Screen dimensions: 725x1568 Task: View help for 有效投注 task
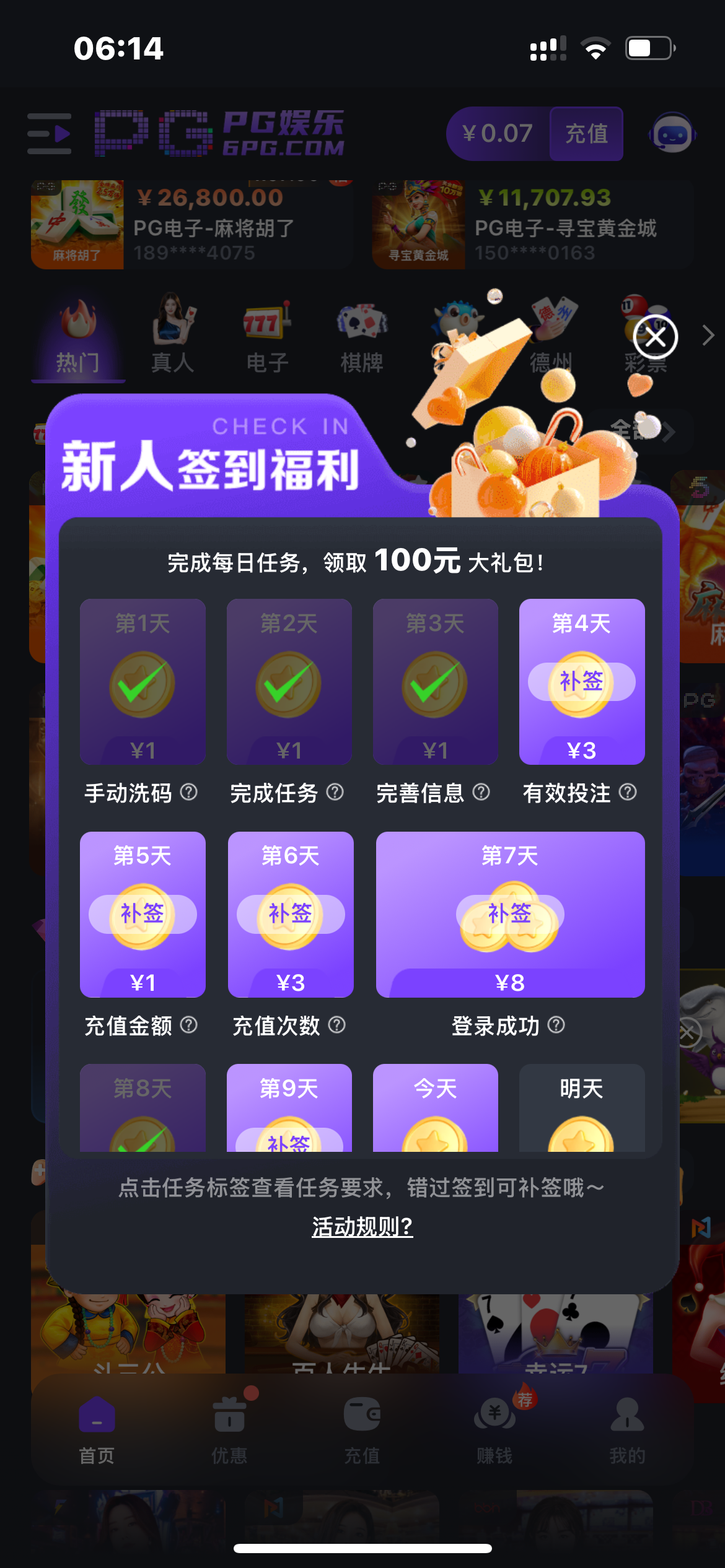pos(628,792)
